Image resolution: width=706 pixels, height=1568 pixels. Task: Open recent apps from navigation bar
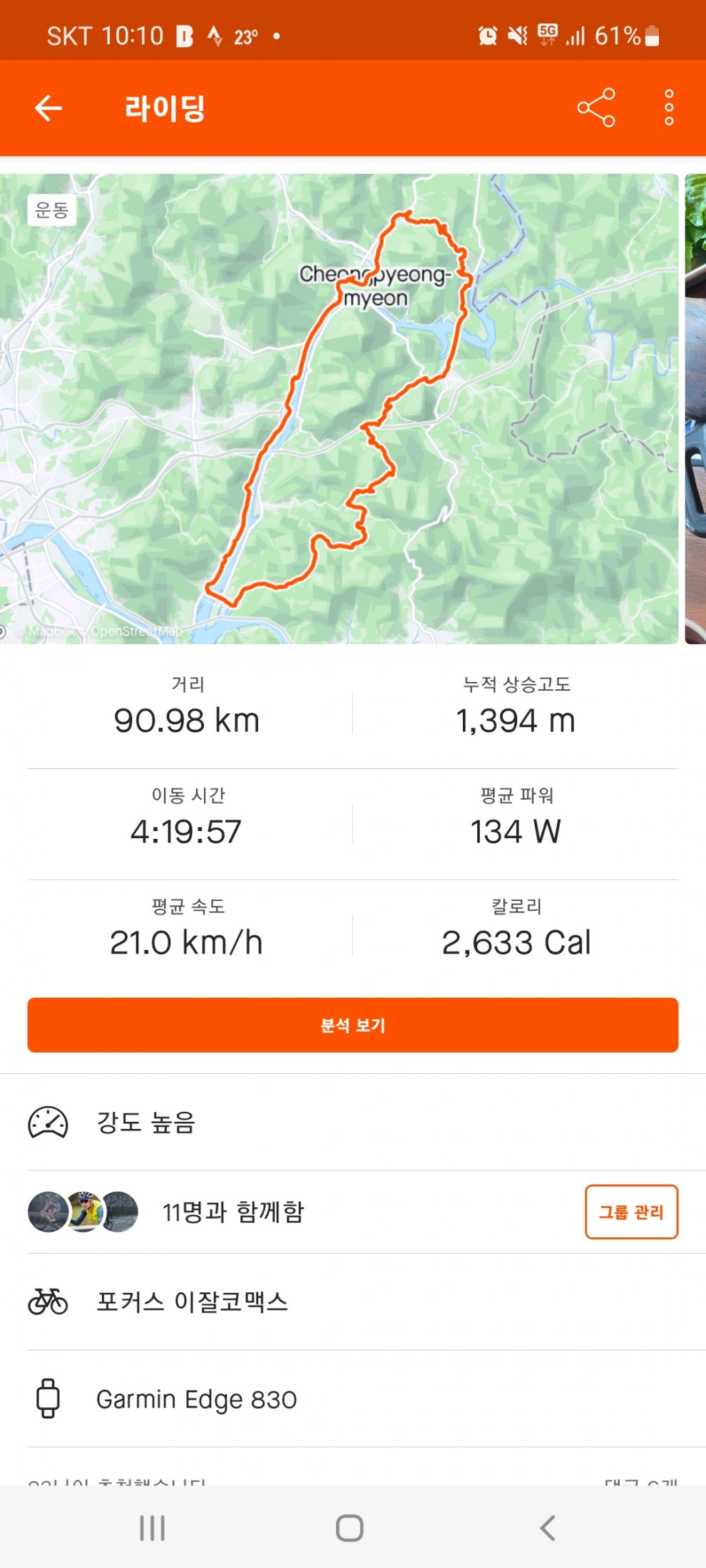pyautogui.click(x=152, y=1527)
